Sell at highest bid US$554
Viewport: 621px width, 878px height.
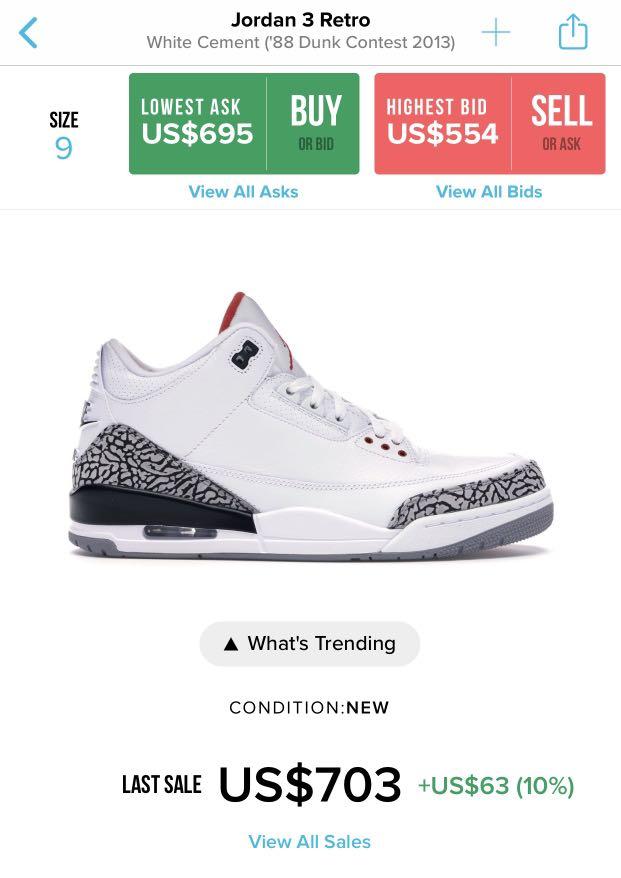click(489, 124)
